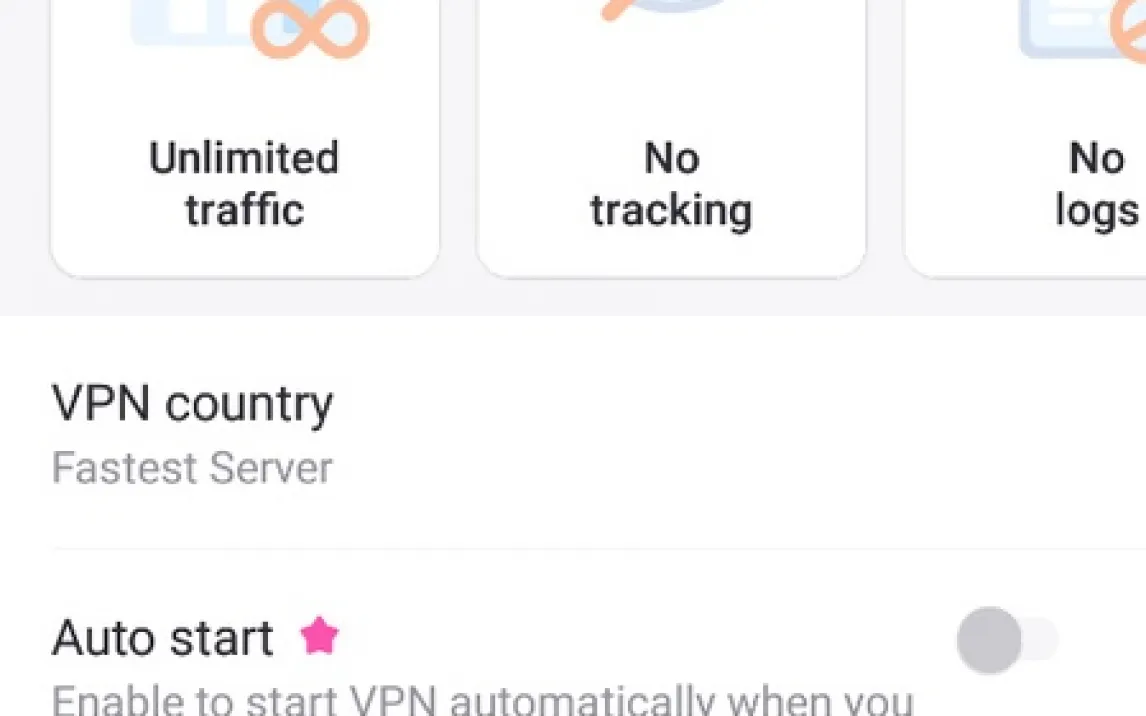This screenshot has width=1146, height=716.
Task: Enable the Auto start toggle
Action: [1008, 640]
